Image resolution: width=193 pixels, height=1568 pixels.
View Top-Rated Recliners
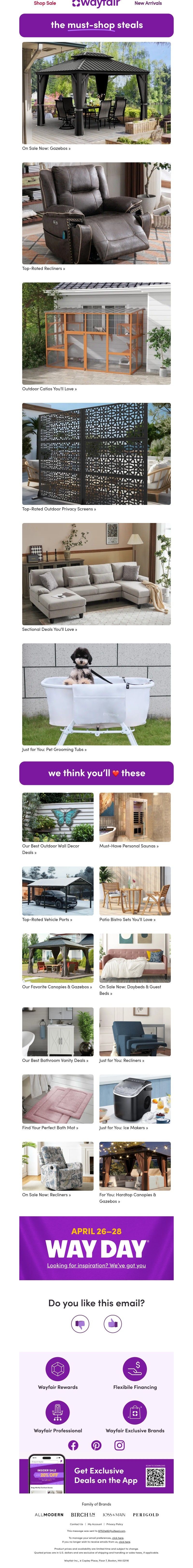click(x=43, y=268)
